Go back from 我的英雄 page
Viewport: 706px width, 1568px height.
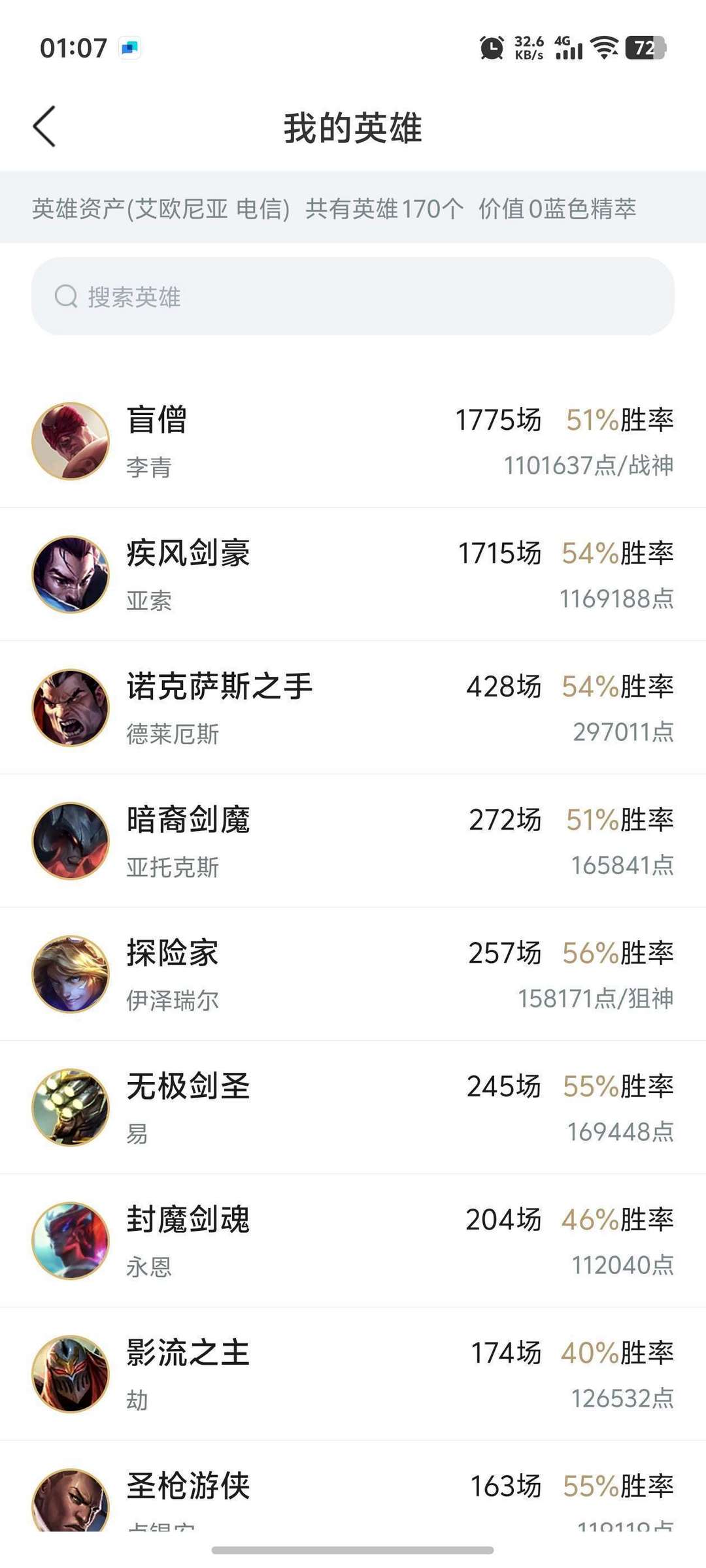(44, 127)
